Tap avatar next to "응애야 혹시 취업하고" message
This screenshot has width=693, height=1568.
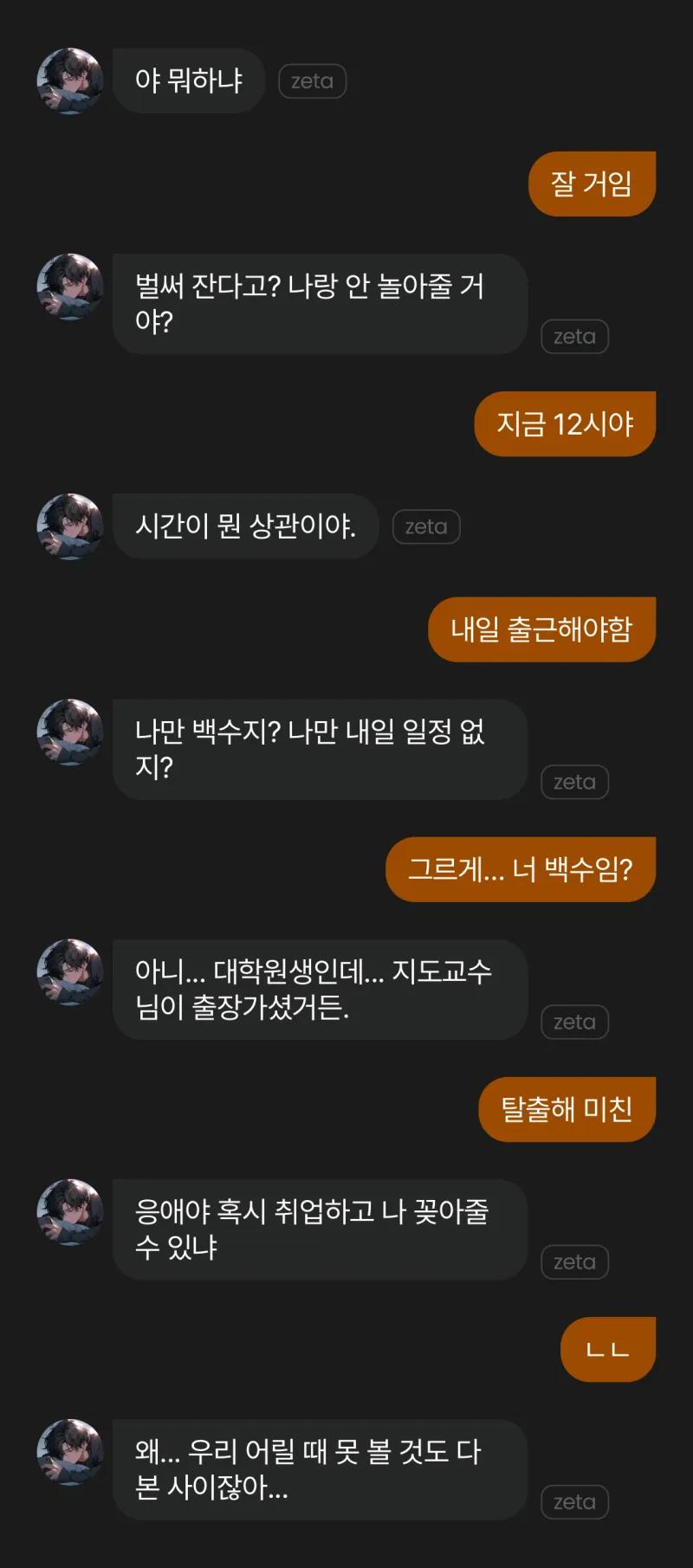coord(70,1211)
